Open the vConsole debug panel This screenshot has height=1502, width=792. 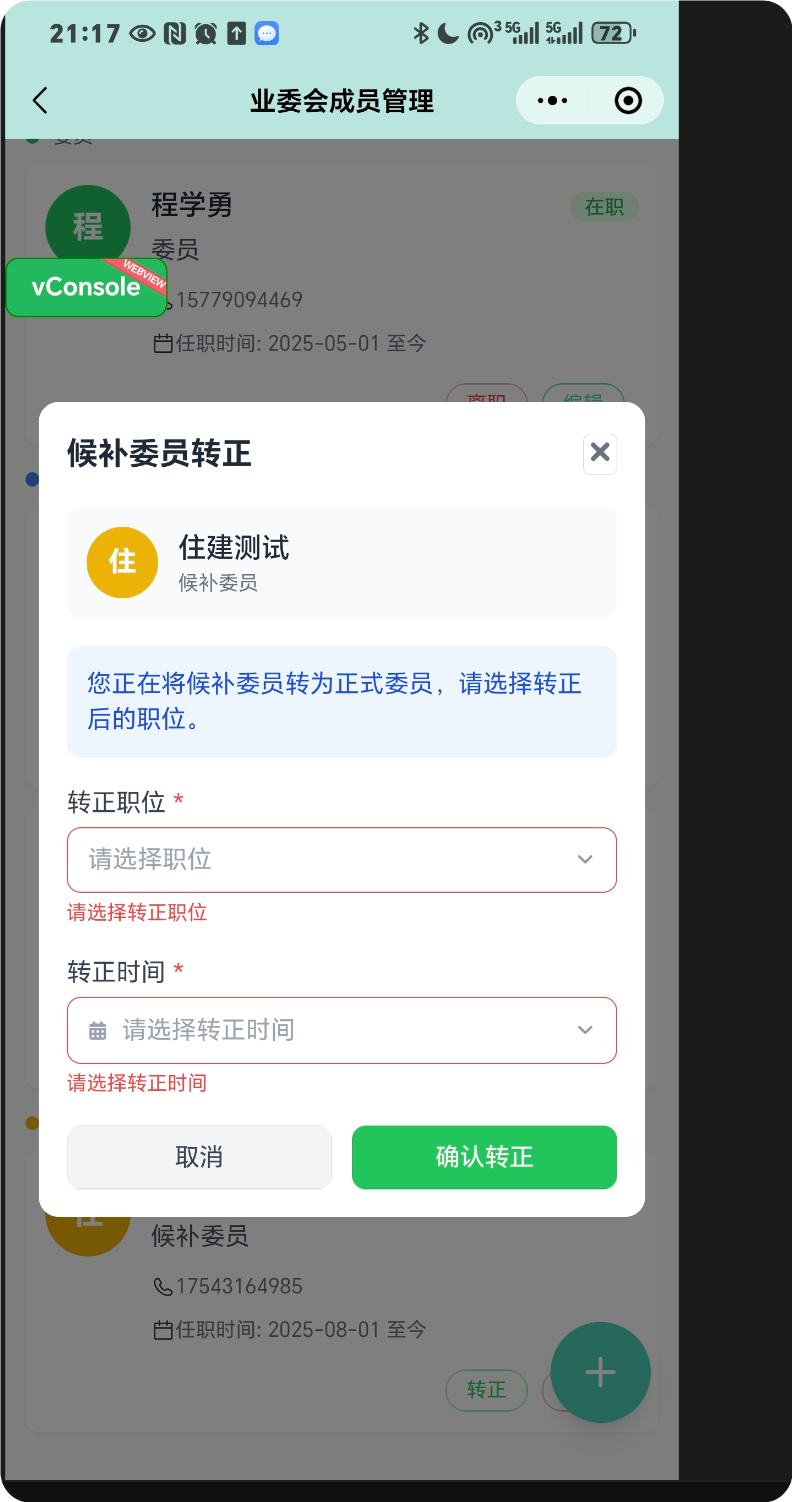(x=86, y=287)
